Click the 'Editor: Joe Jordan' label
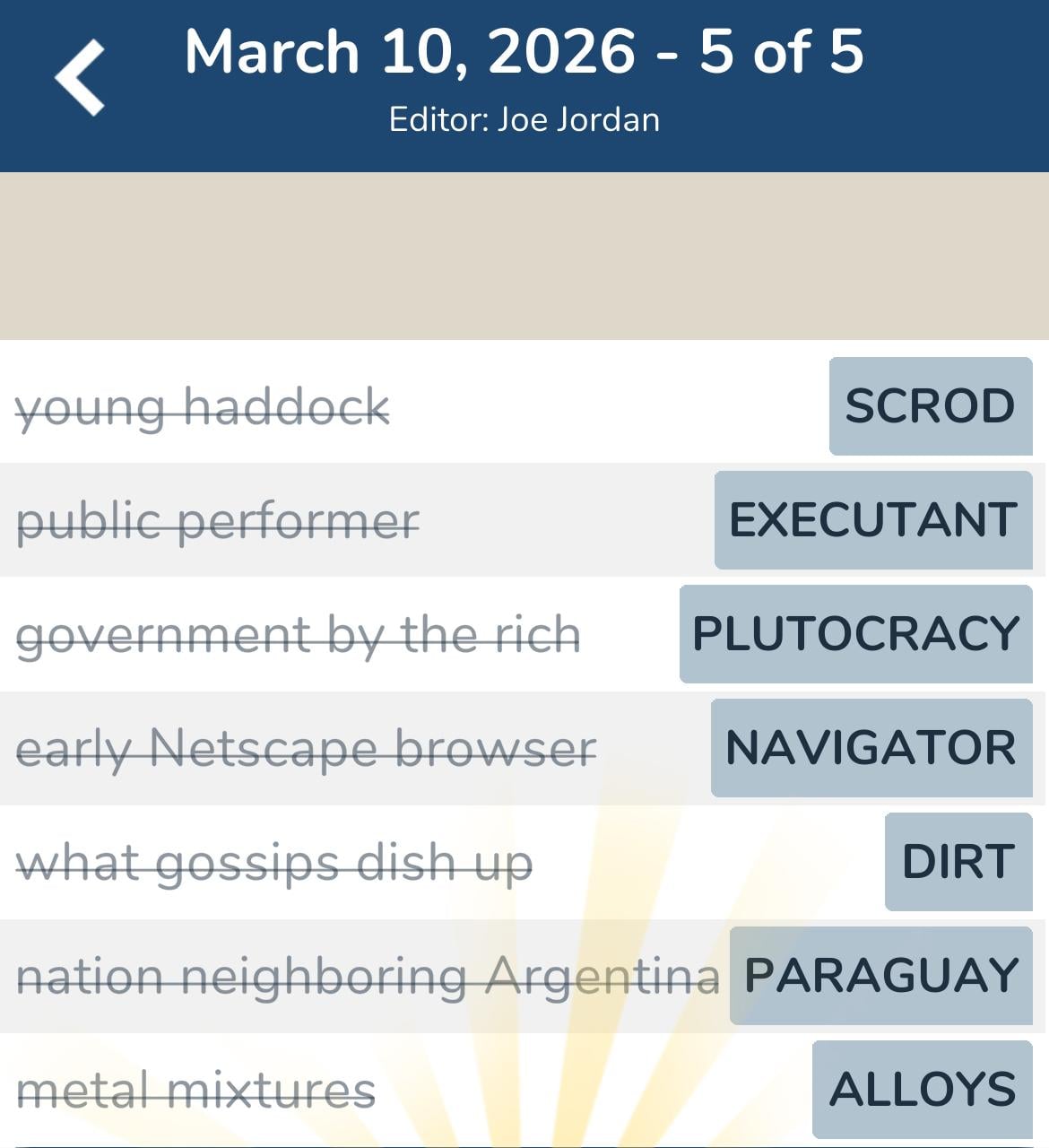Viewport: 1049px width, 1148px height. click(524, 118)
